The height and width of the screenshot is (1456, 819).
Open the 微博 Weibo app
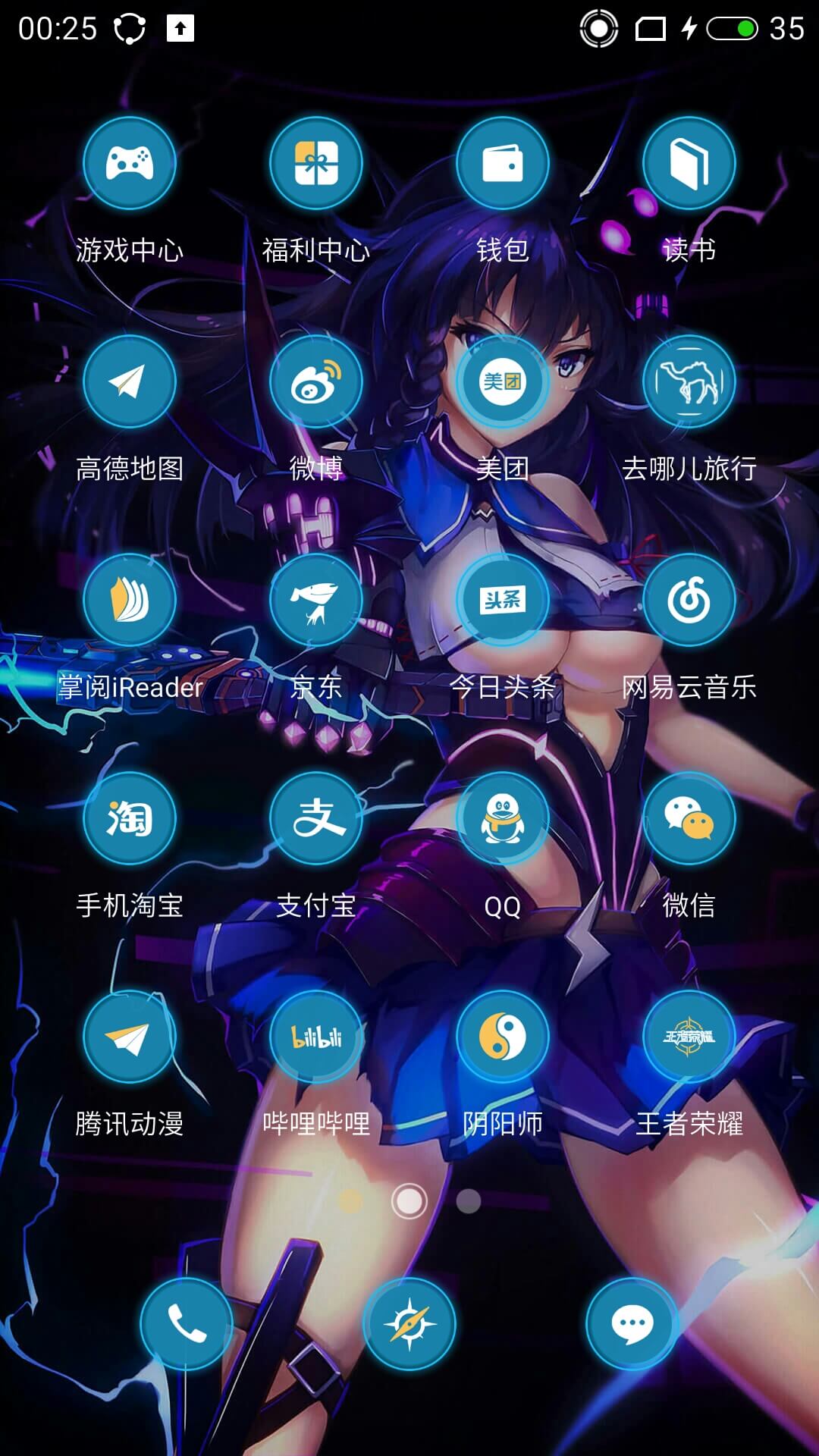pos(316,381)
